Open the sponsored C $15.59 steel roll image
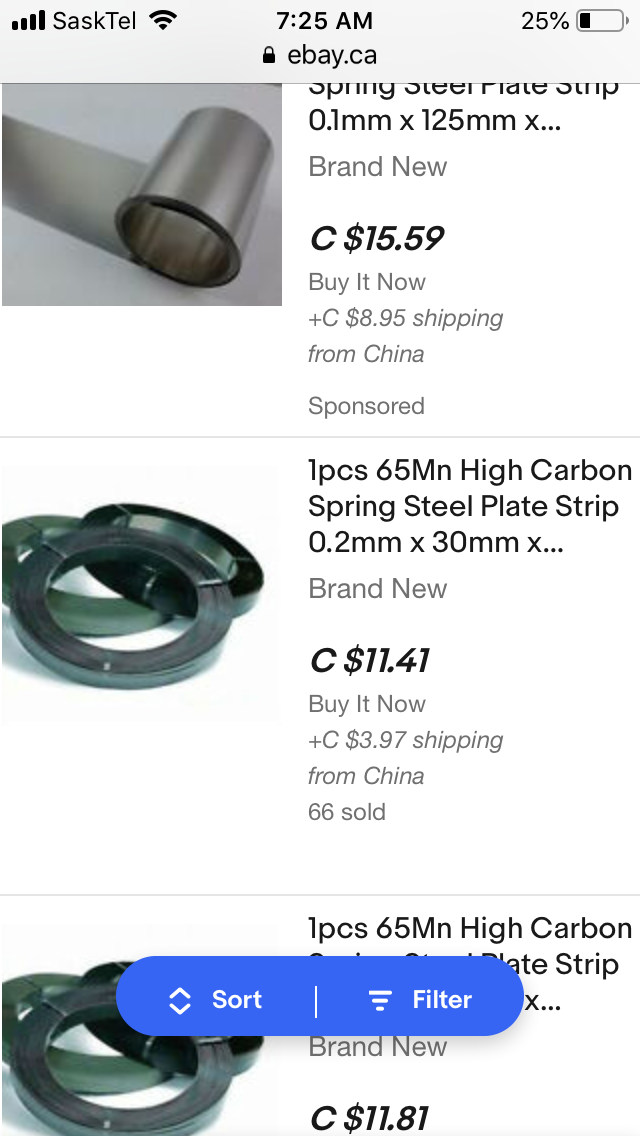Image resolution: width=640 pixels, height=1136 pixels. (x=141, y=194)
